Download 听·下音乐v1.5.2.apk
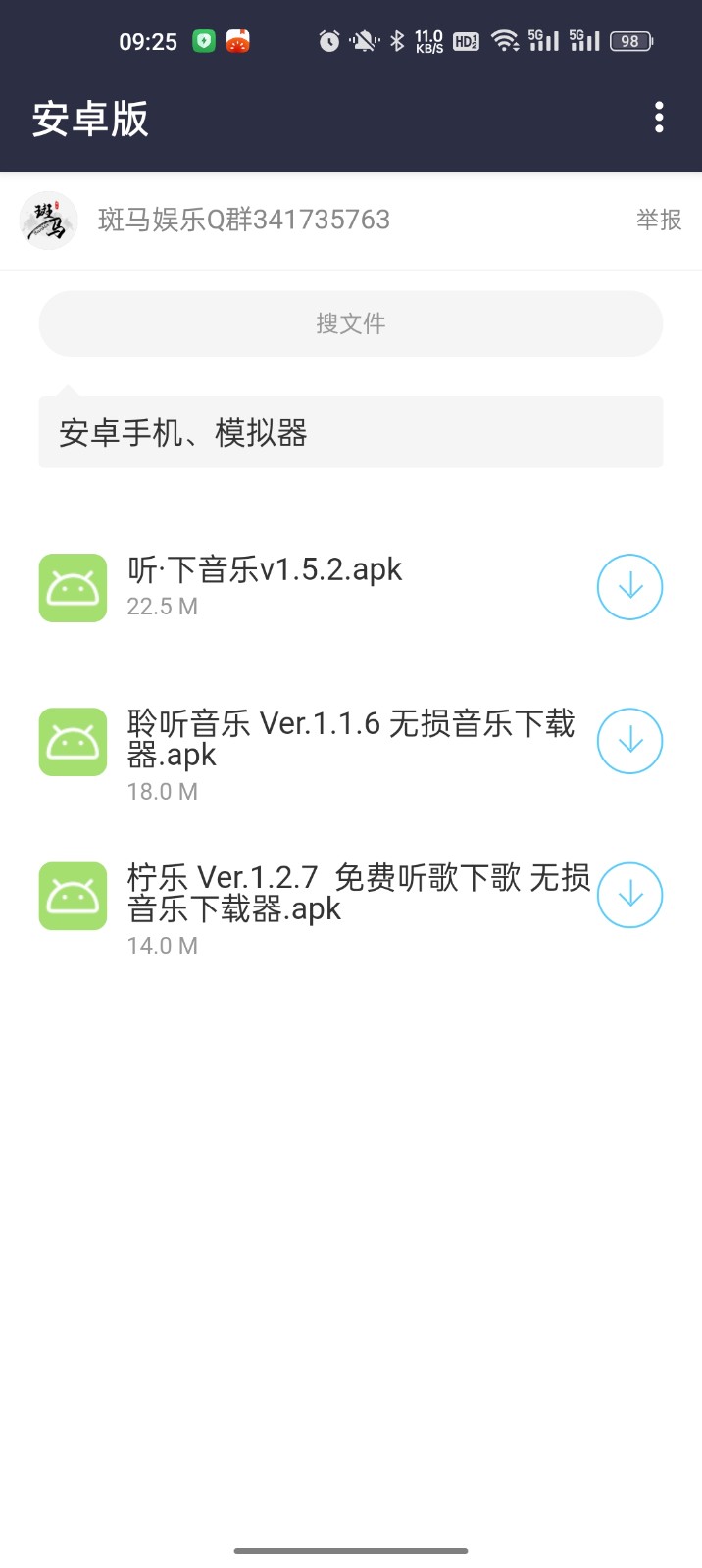Image resolution: width=702 pixels, height=1568 pixels. tap(629, 587)
